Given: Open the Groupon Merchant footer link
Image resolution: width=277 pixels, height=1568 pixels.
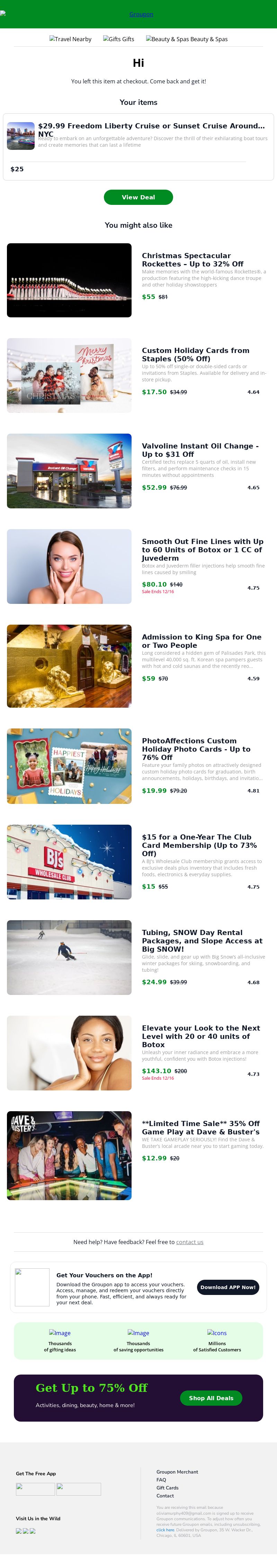Looking at the screenshot, I should coord(177,1471).
